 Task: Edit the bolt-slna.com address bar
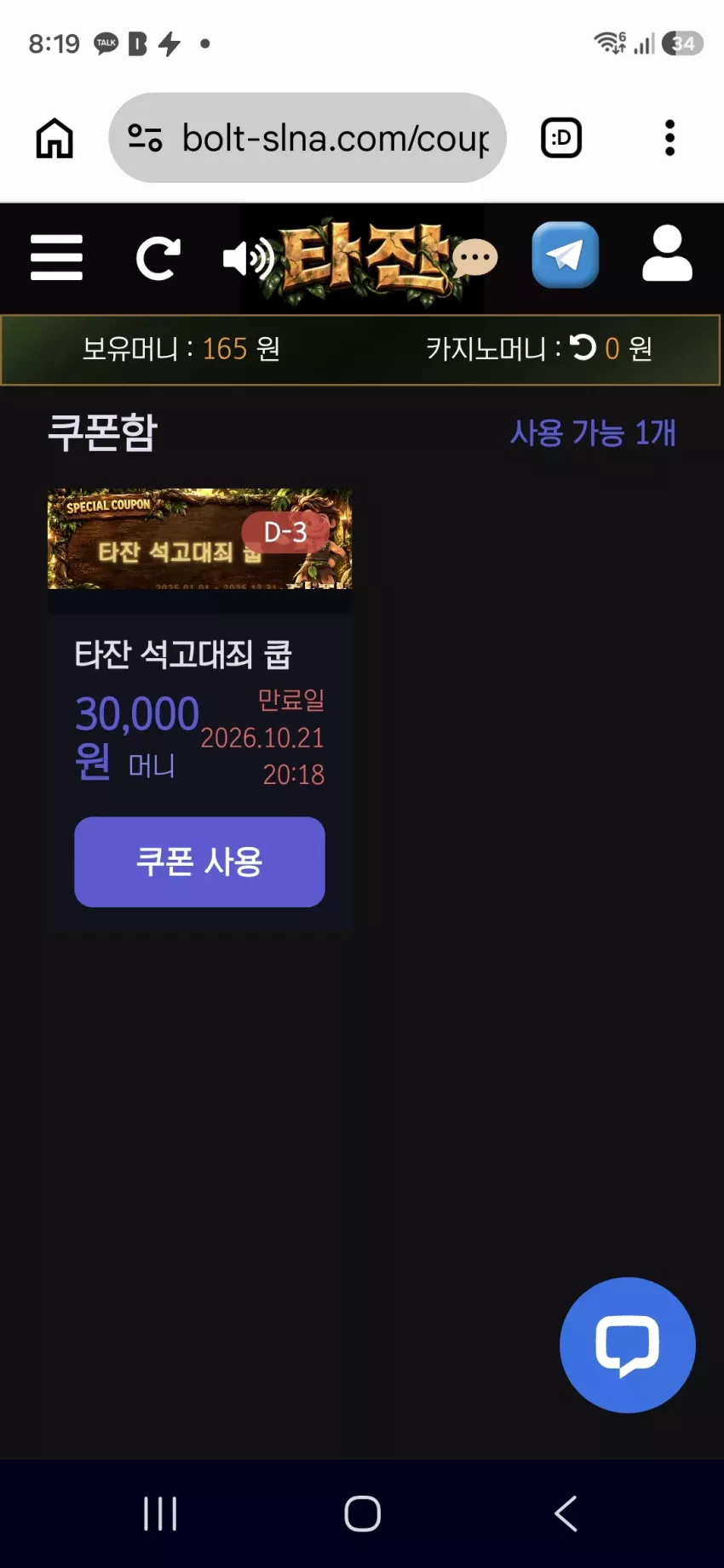point(307,138)
